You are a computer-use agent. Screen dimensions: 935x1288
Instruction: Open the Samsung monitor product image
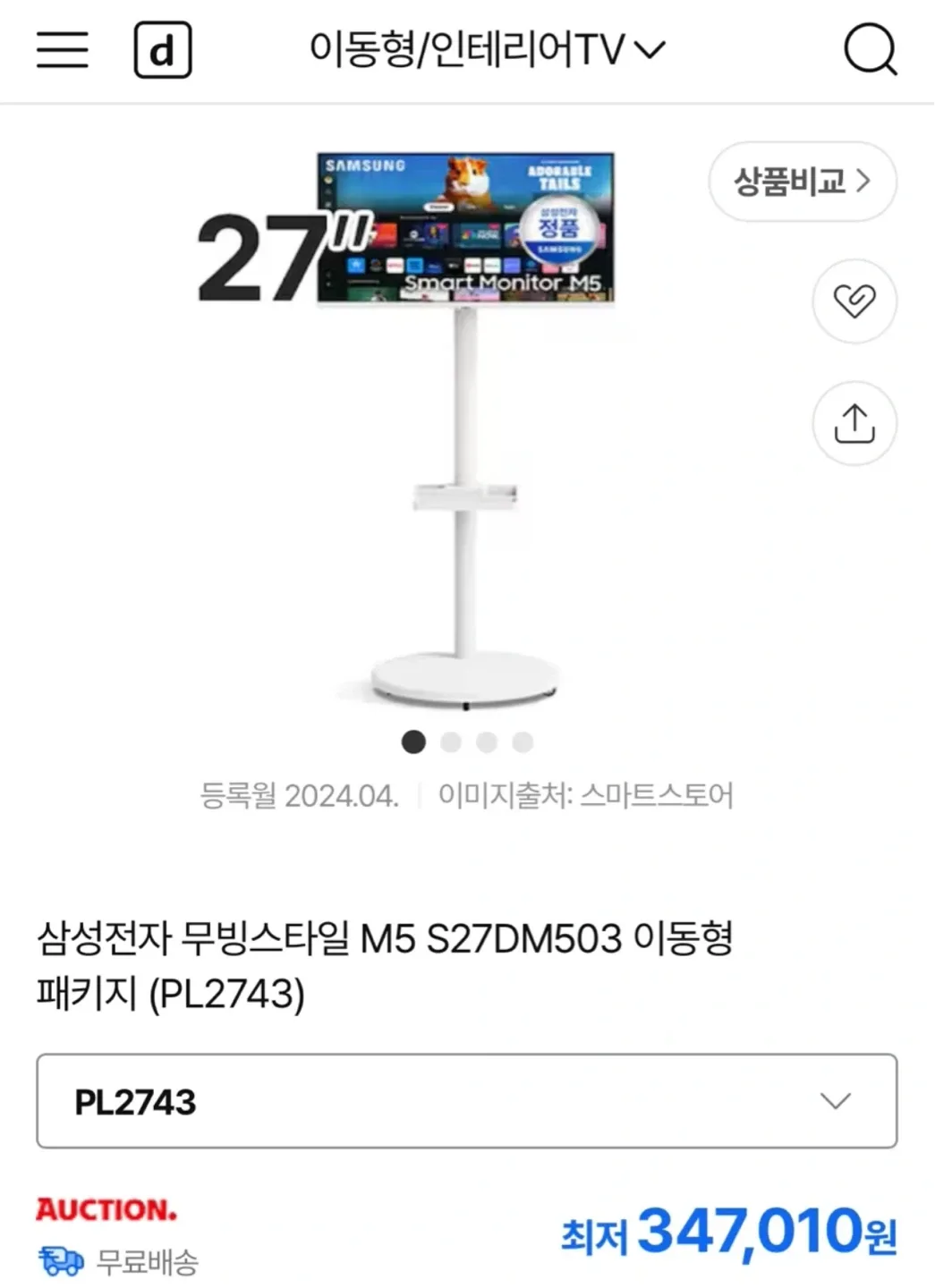pyautogui.click(x=465, y=429)
